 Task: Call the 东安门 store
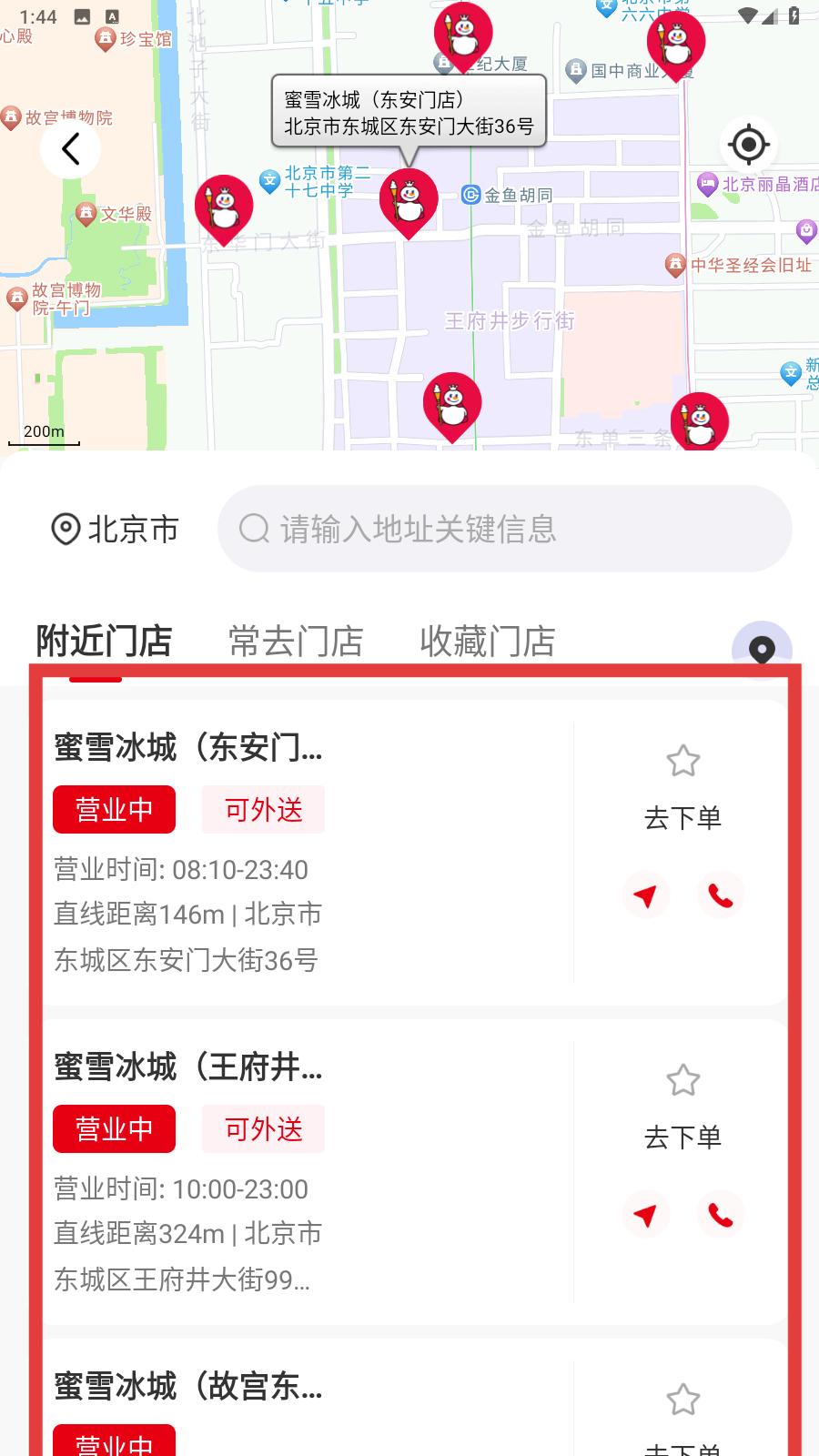(720, 895)
